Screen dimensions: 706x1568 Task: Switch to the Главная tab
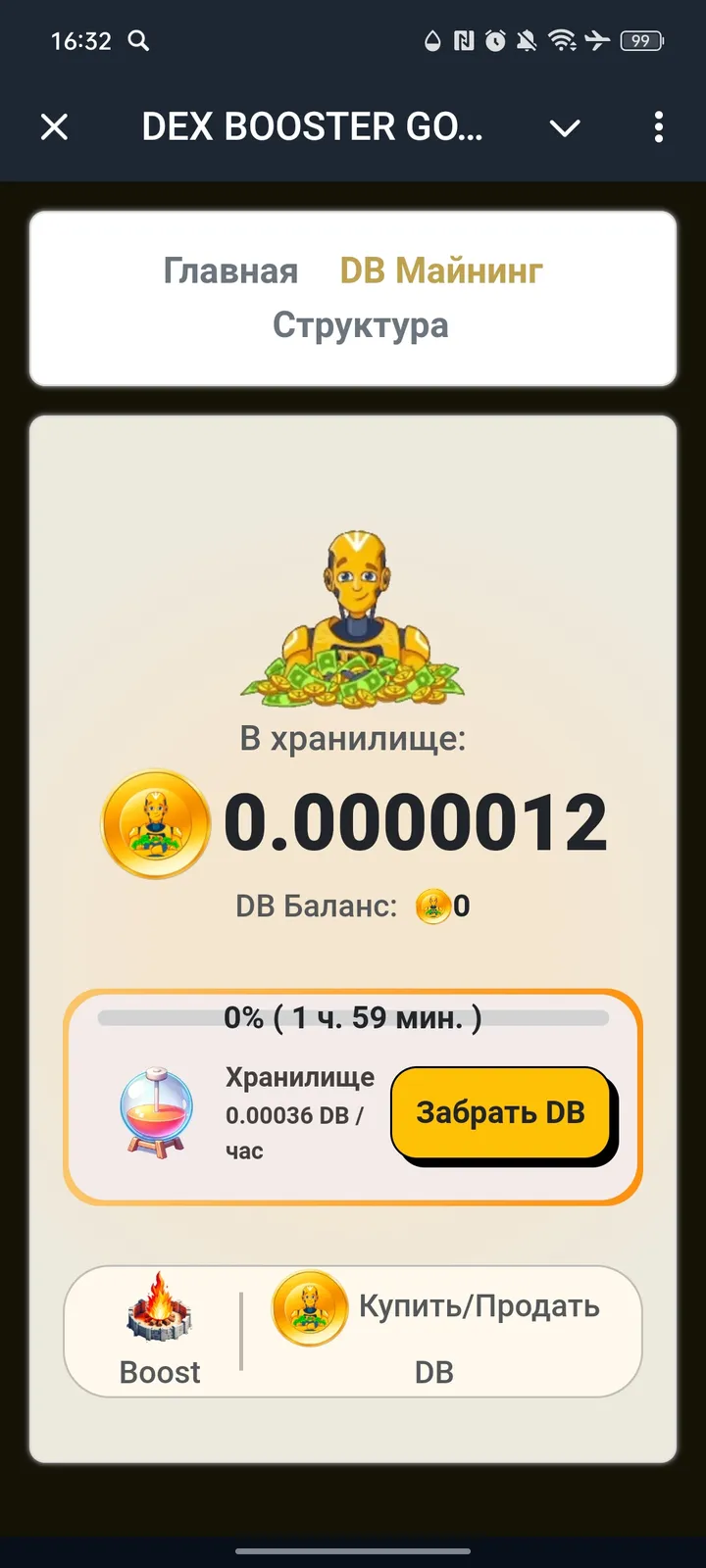coord(230,271)
